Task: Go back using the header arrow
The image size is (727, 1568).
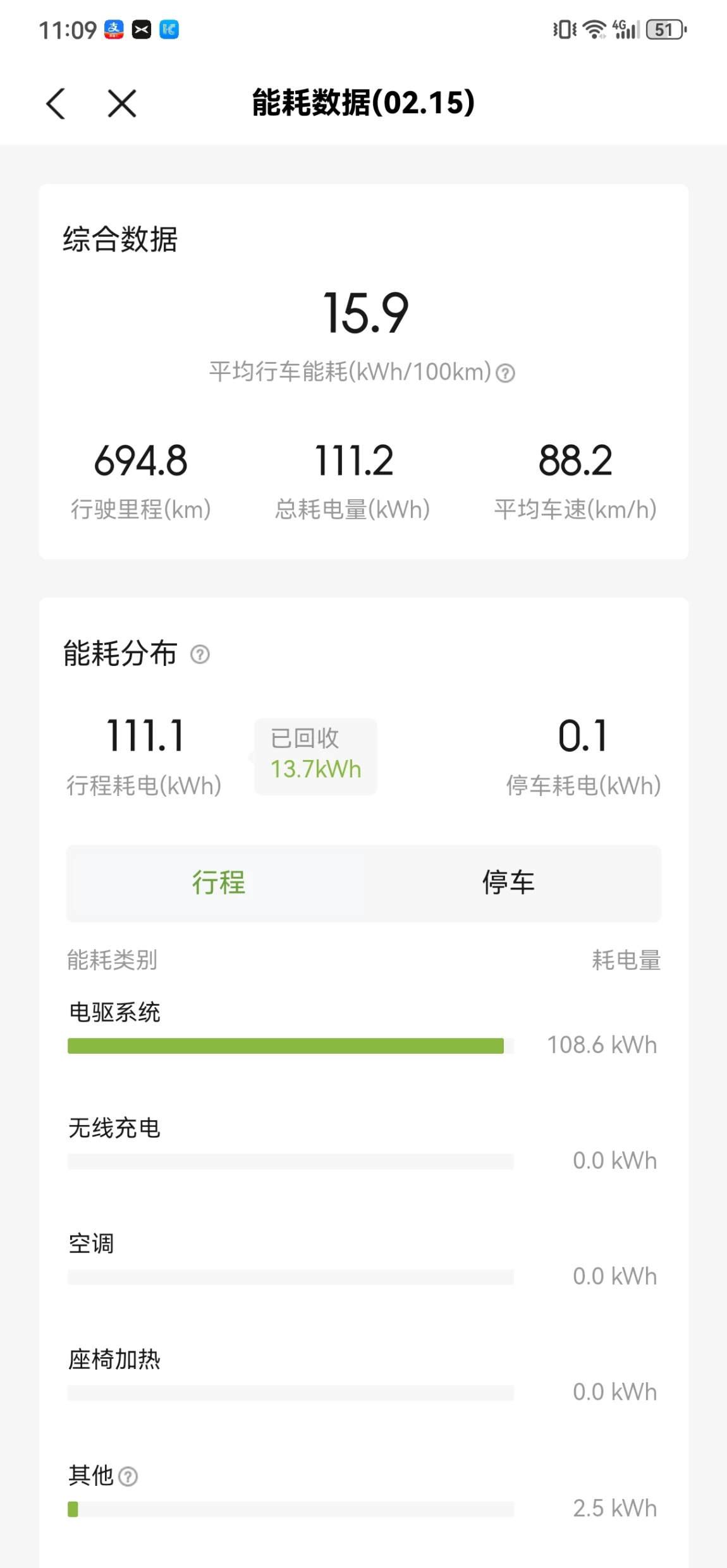Action: pos(56,104)
